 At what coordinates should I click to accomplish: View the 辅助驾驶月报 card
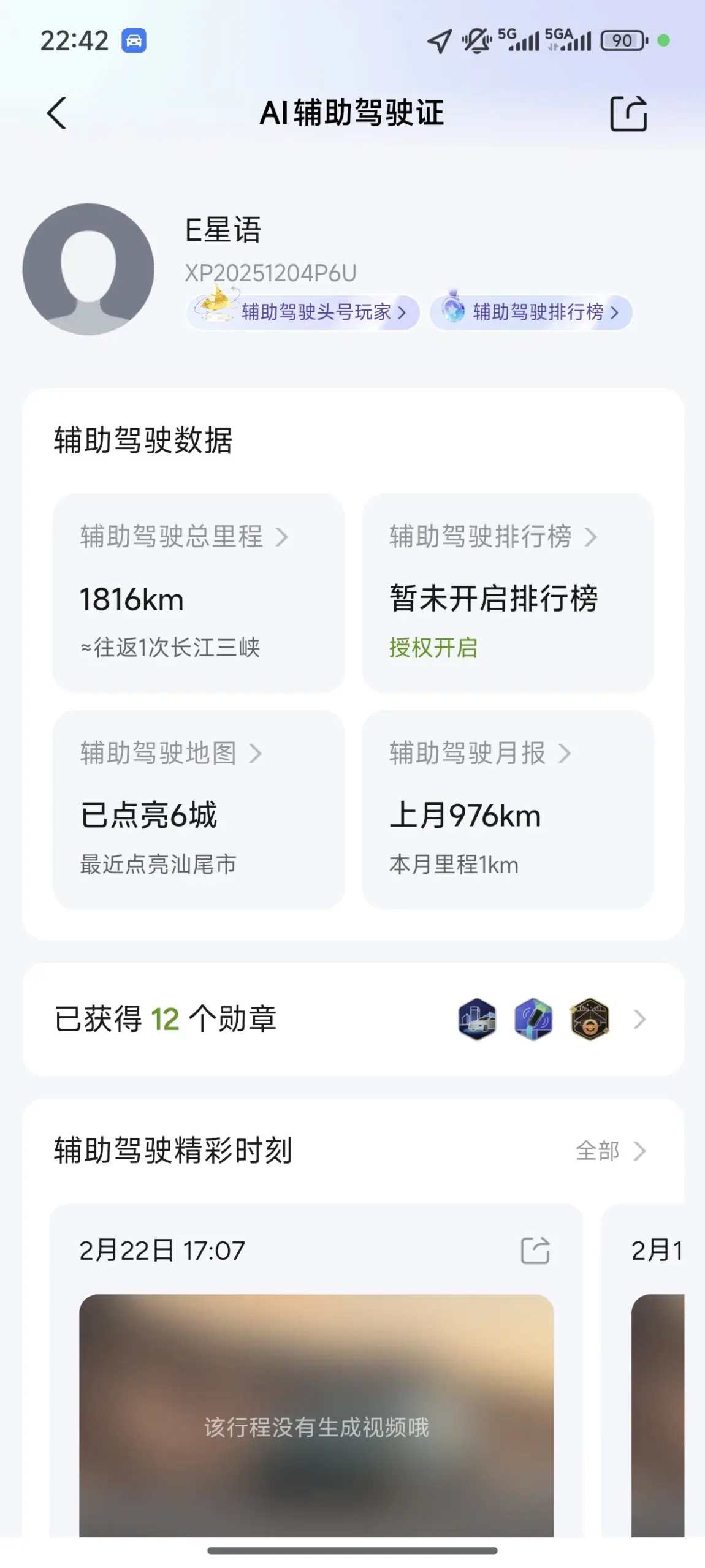(x=508, y=809)
